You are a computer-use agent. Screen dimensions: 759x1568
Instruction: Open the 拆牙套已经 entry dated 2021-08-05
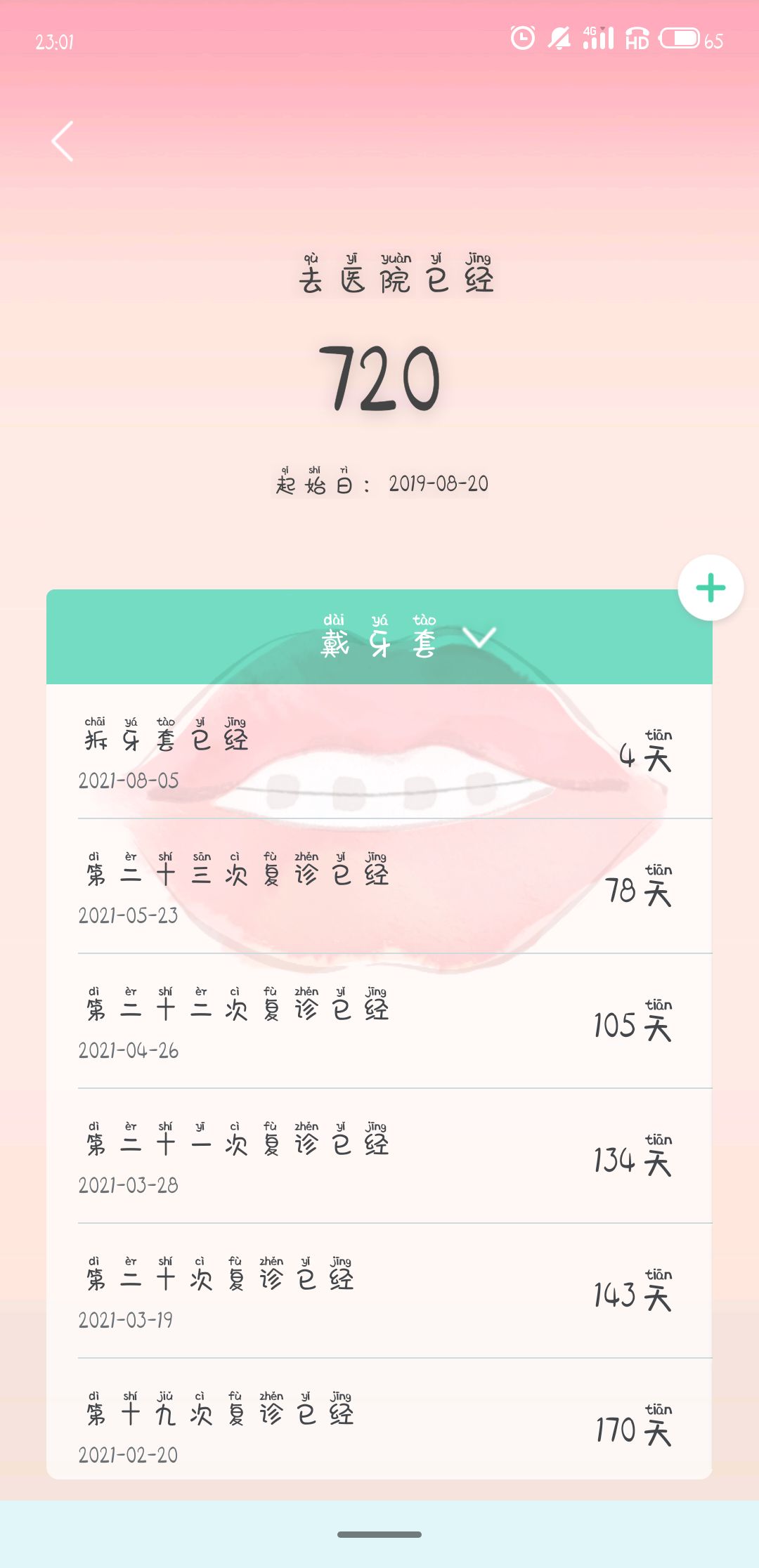[379, 752]
